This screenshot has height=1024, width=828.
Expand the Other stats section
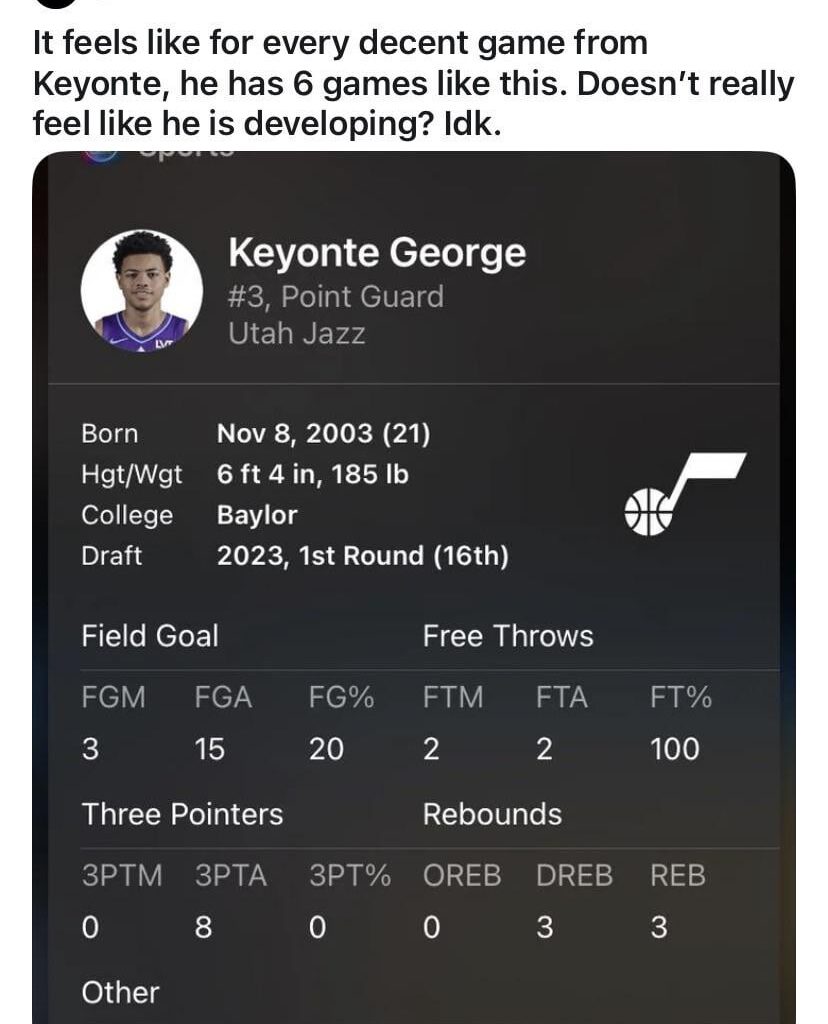[118, 992]
